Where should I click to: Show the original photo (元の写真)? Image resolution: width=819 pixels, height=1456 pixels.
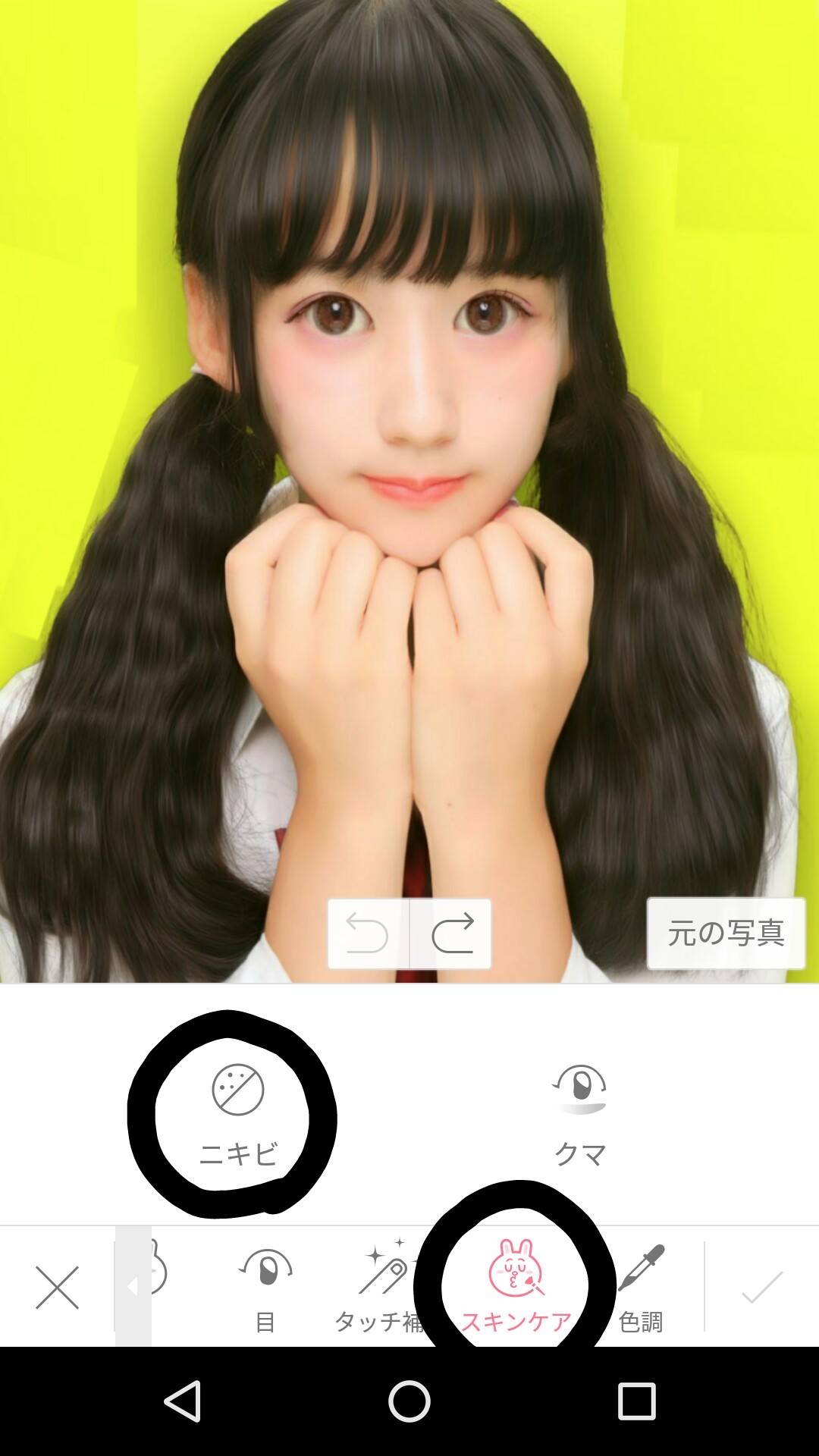point(726,934)
